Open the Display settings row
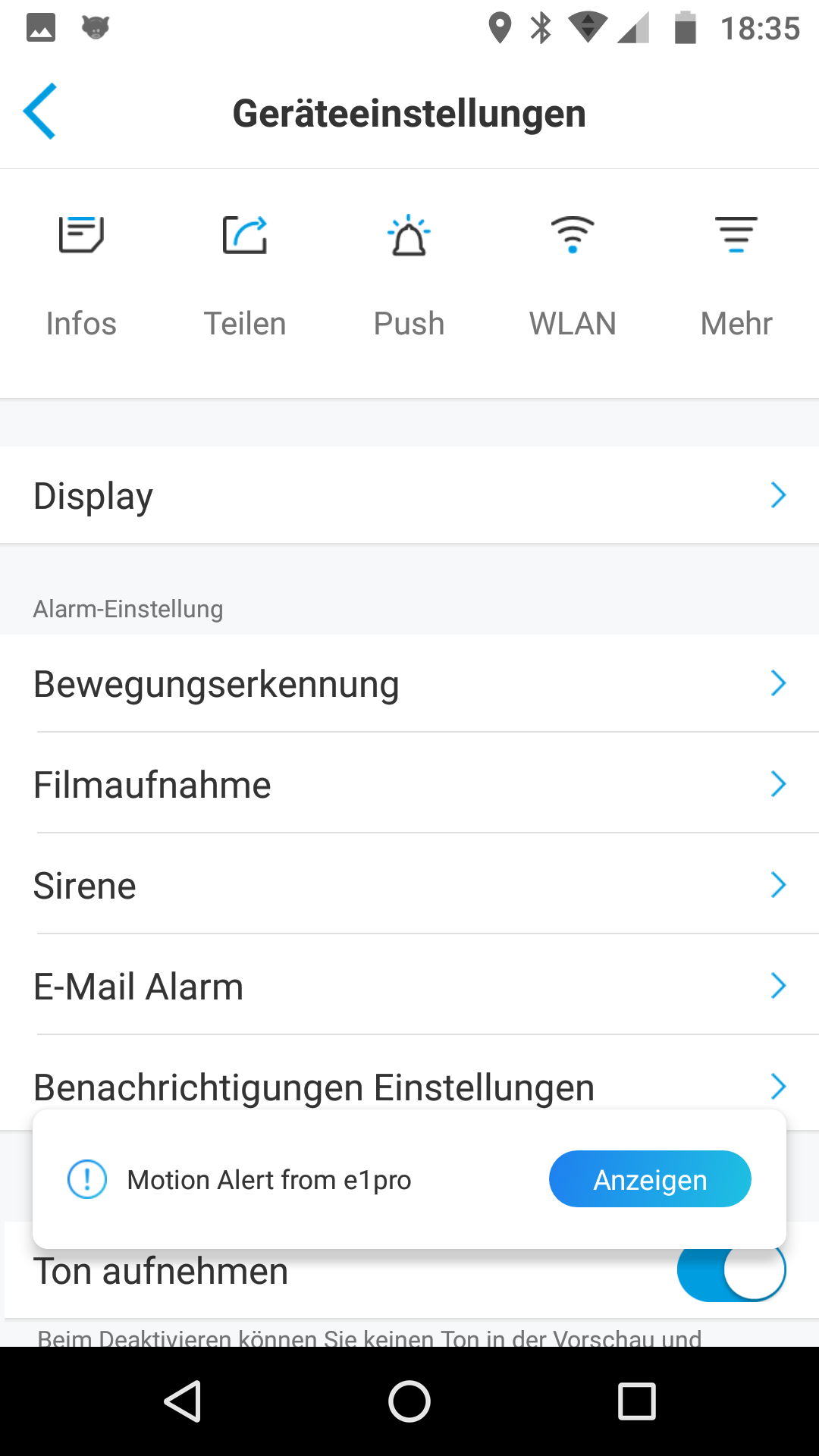 click(x=409, y=495)
